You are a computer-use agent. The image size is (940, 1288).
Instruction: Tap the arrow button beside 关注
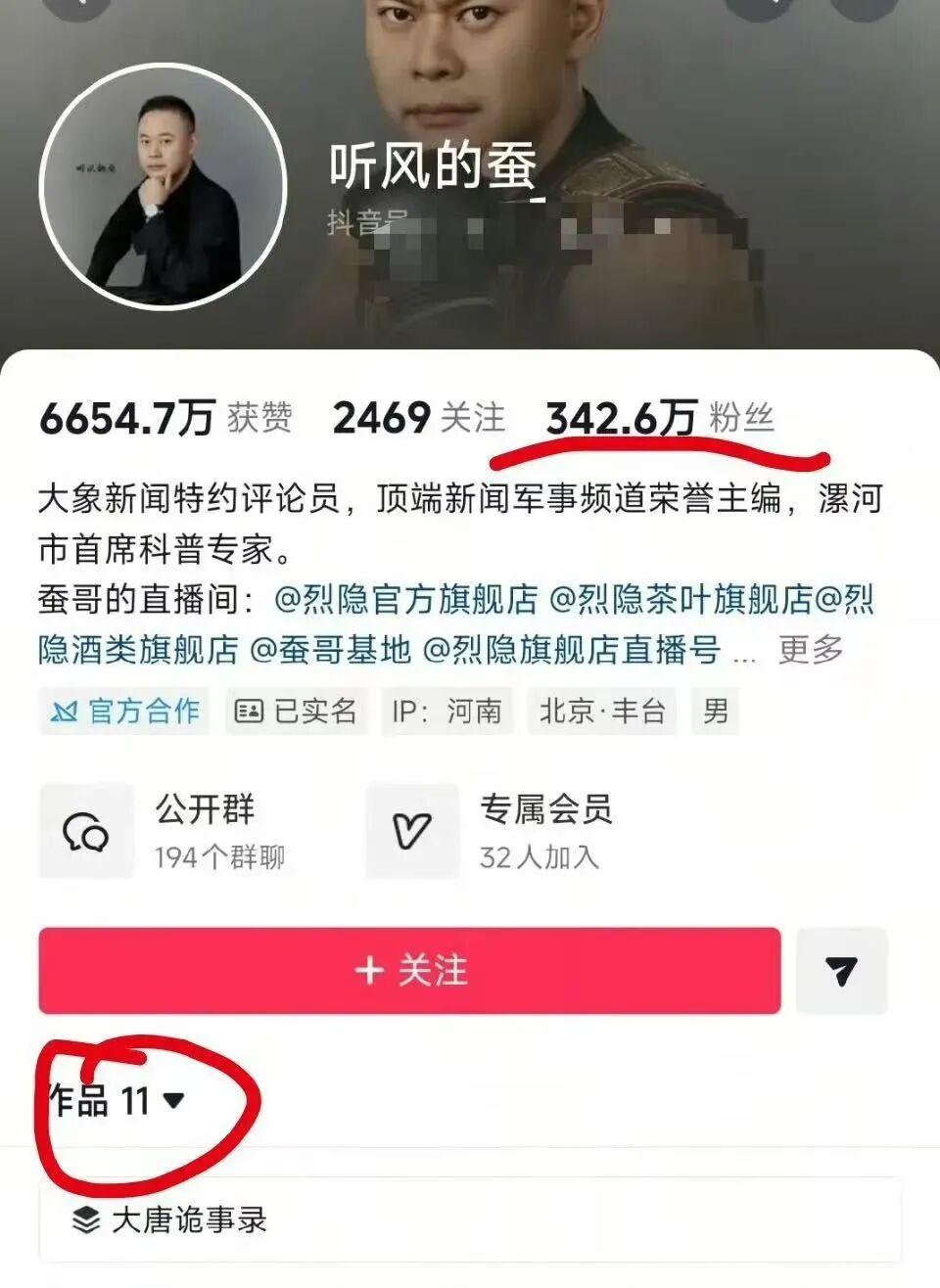click(841, 970)
